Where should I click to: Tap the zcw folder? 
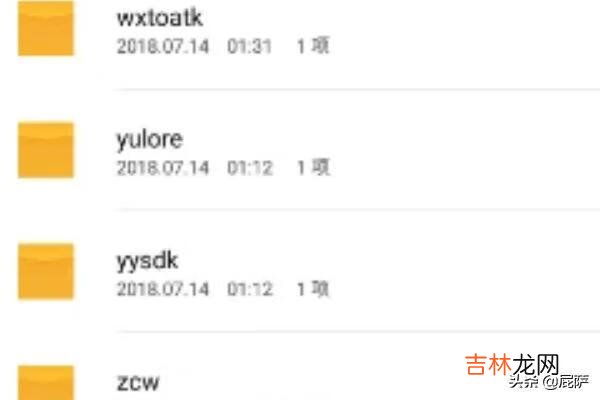(137, 382)
